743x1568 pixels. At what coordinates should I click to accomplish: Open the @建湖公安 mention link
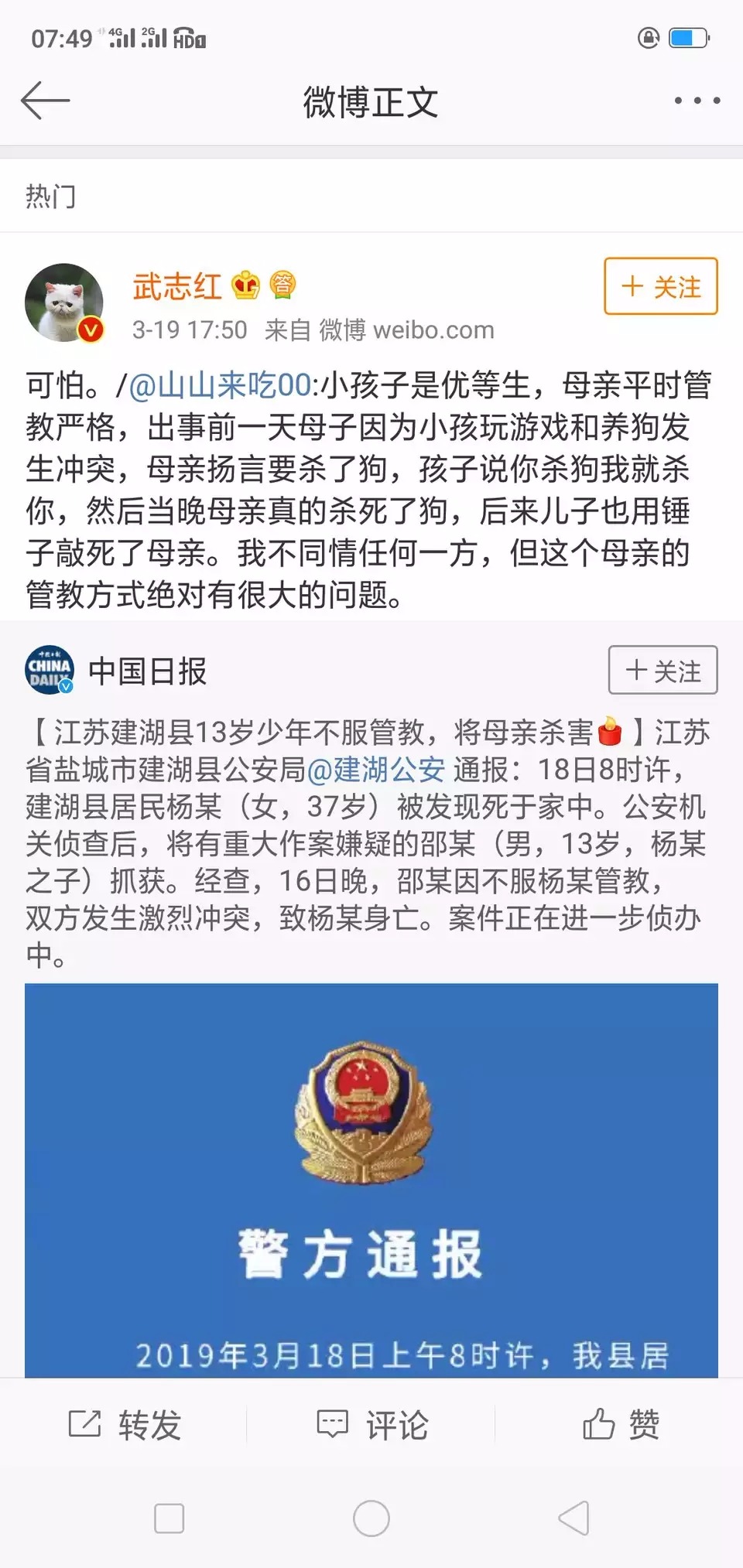tap(376, 769)
